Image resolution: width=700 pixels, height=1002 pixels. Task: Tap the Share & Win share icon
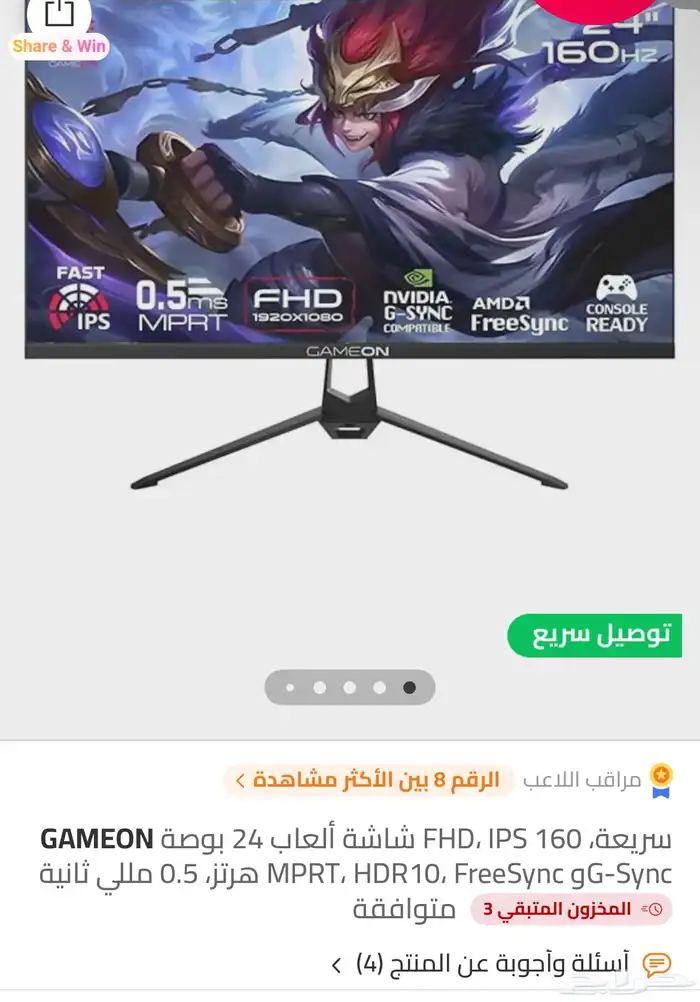[x=60, y=14]
